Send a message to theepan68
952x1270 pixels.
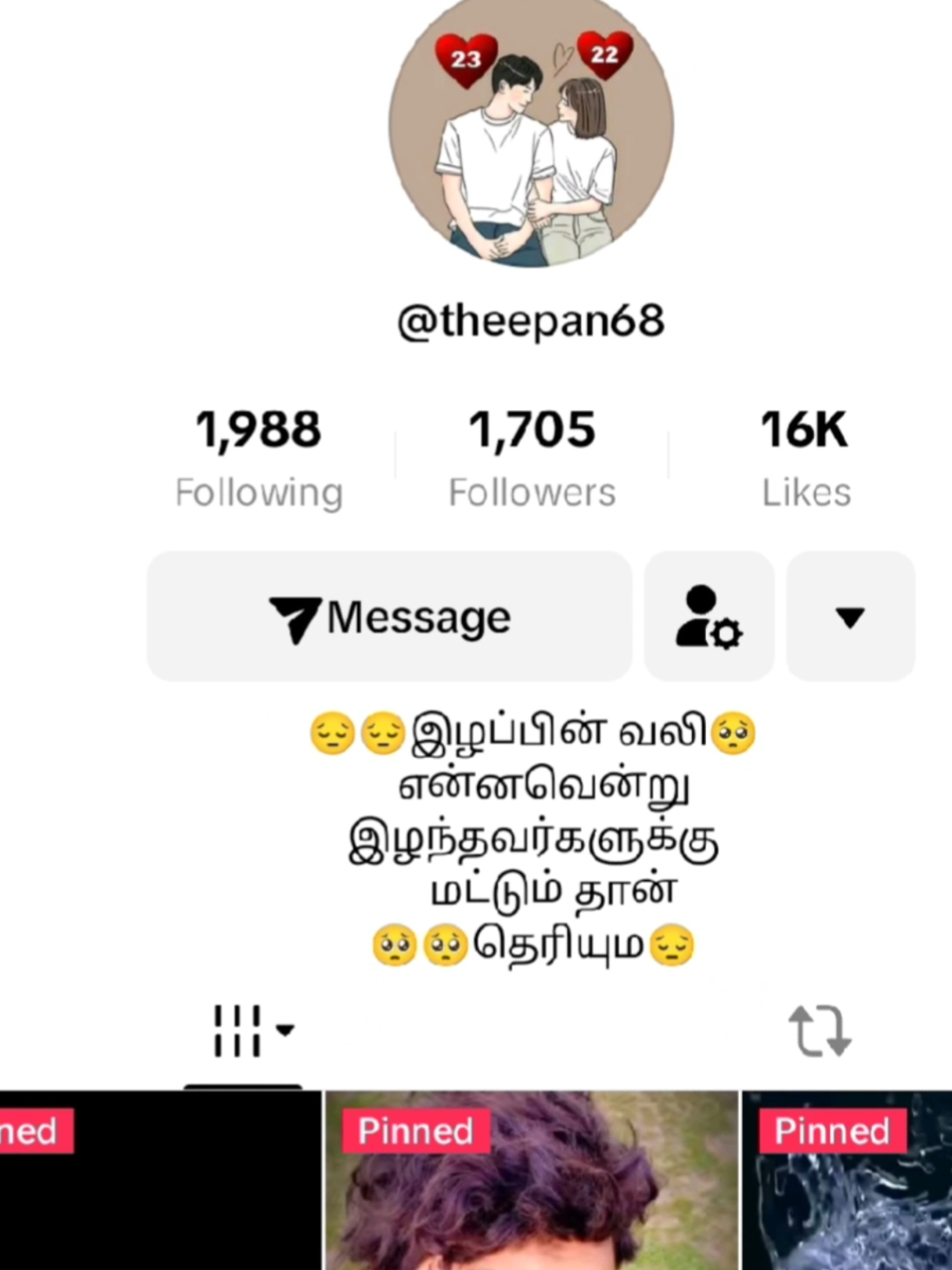[390, 616]
